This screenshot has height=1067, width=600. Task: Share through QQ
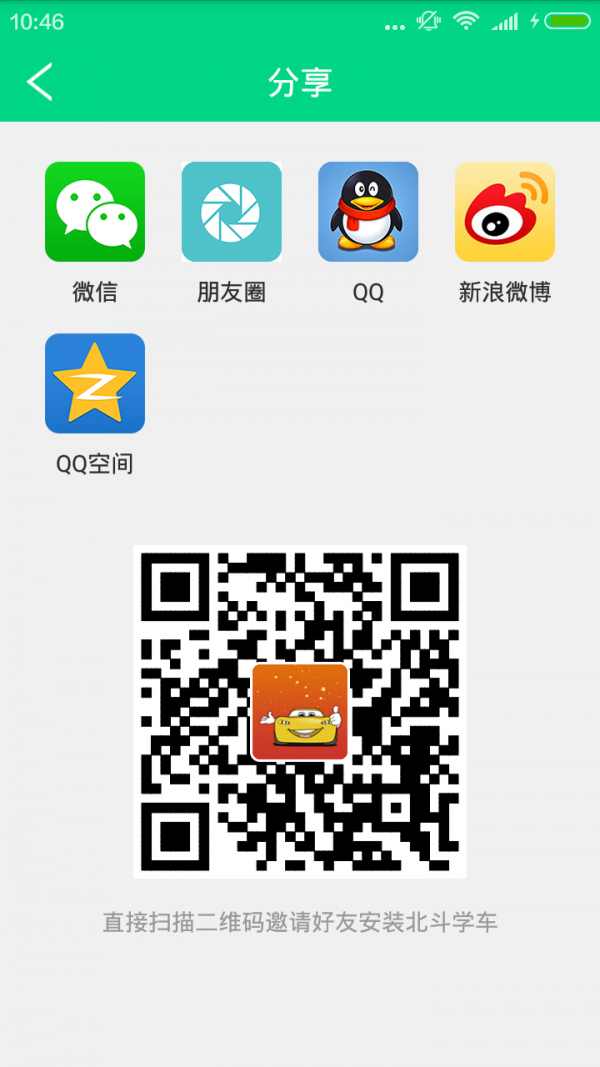pyautogui.click(x=368, y=212)
